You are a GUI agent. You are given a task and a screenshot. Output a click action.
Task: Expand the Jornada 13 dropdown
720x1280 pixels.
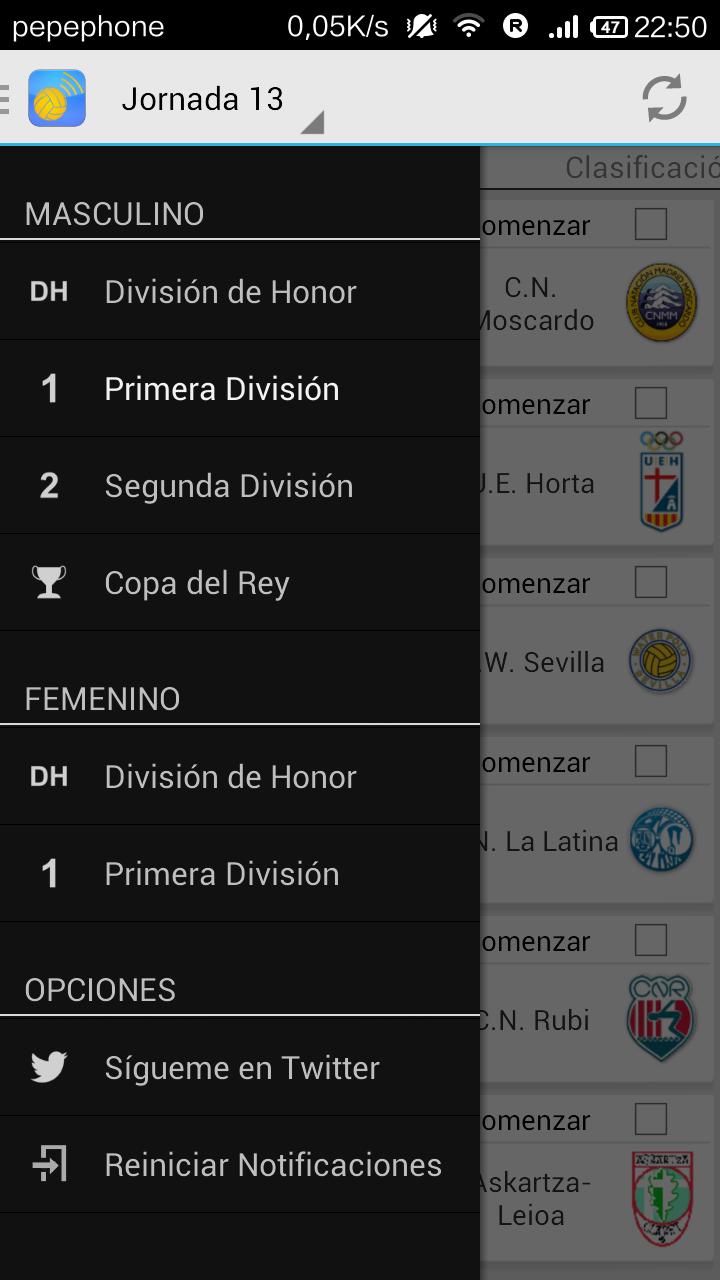pyautogui.click(x=220, y=100)
